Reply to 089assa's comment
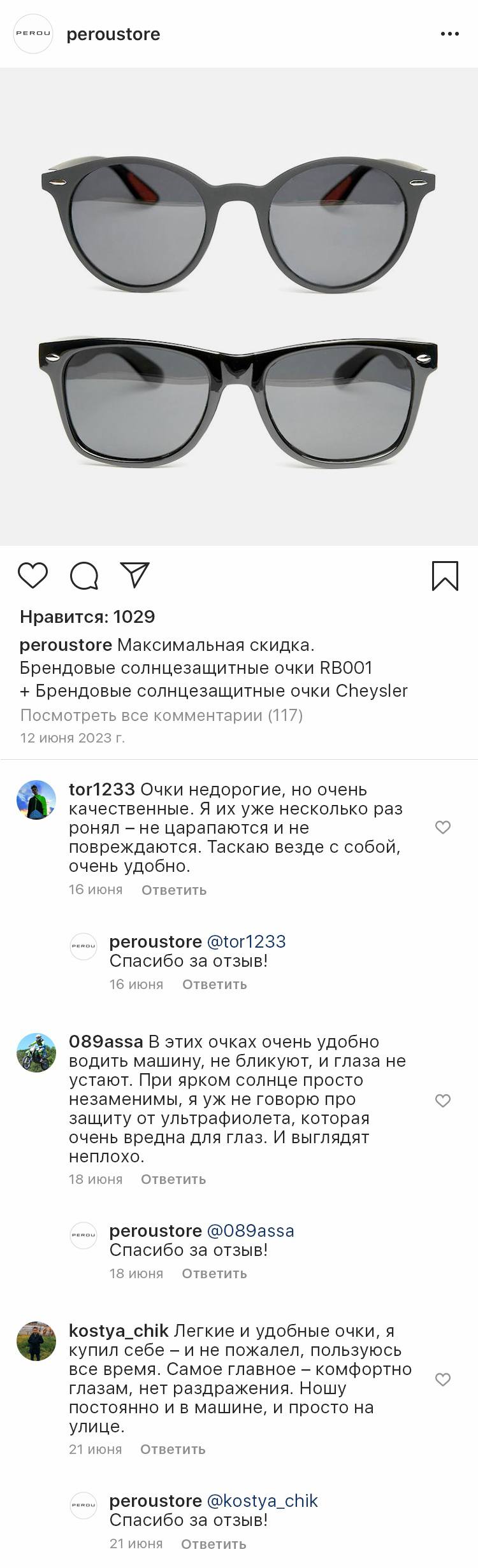The width and height of the screenshot is (478, 1568). click(x=173, y=1179)
